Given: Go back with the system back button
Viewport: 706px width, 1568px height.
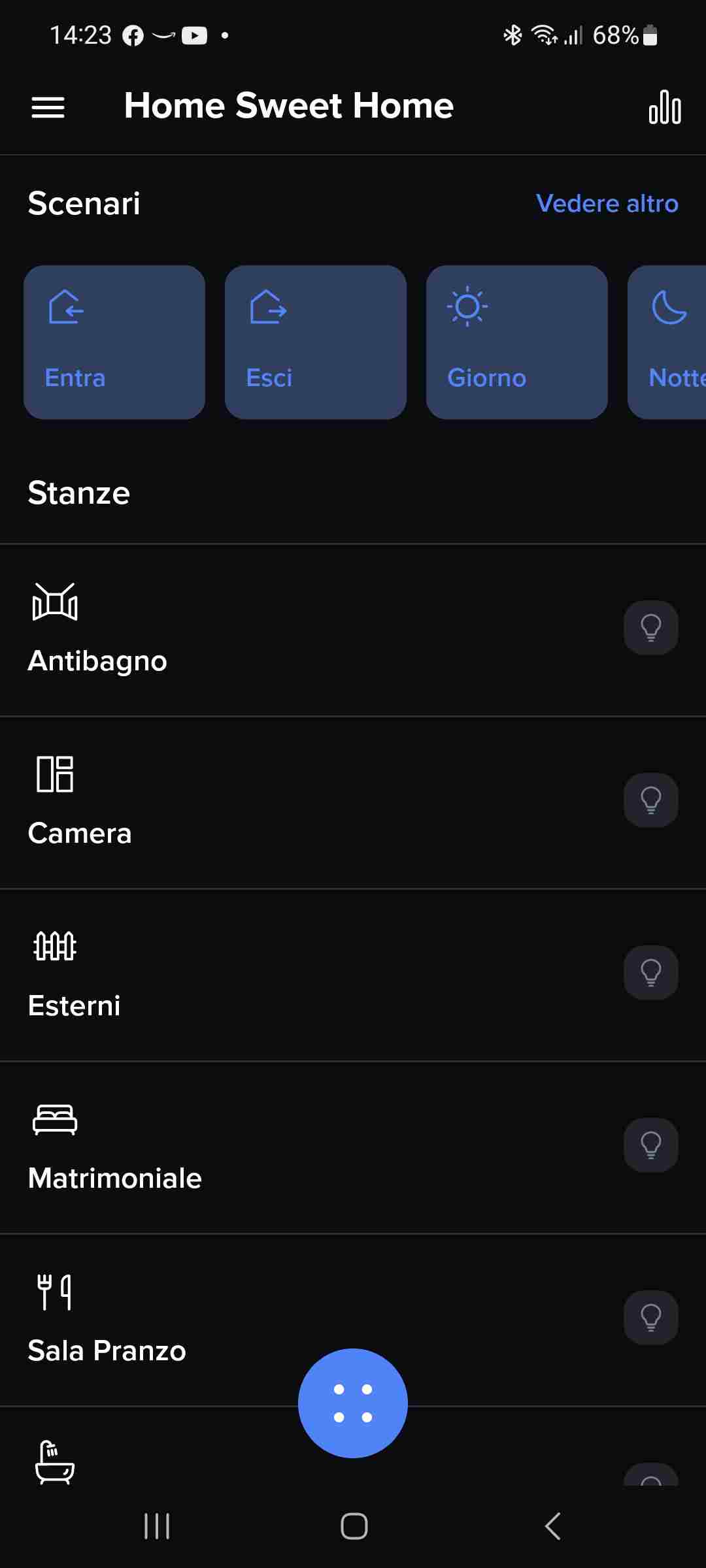Looking at the screenshot, I should (552, 1526).
